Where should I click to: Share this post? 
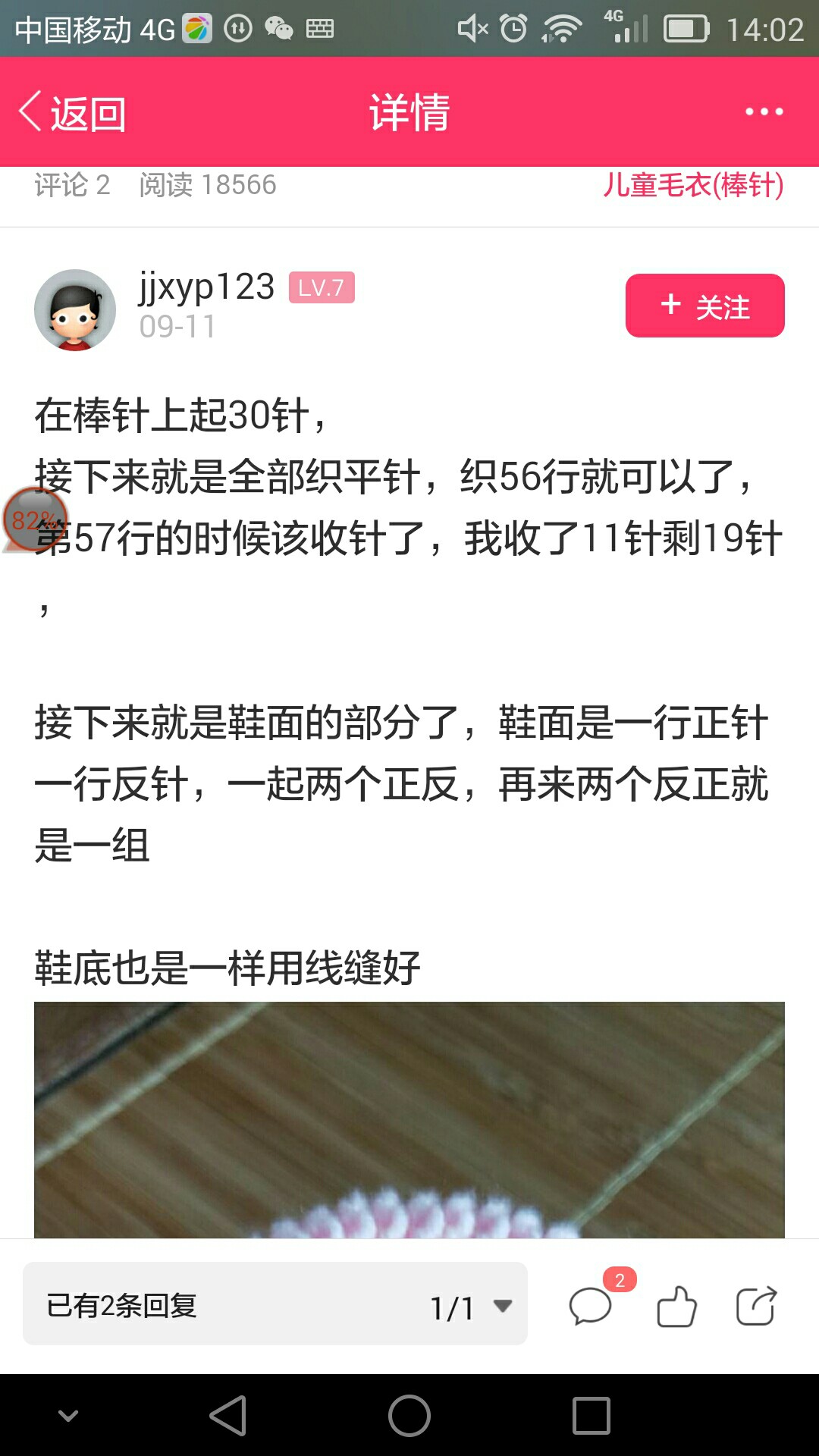pos(756,1306)
